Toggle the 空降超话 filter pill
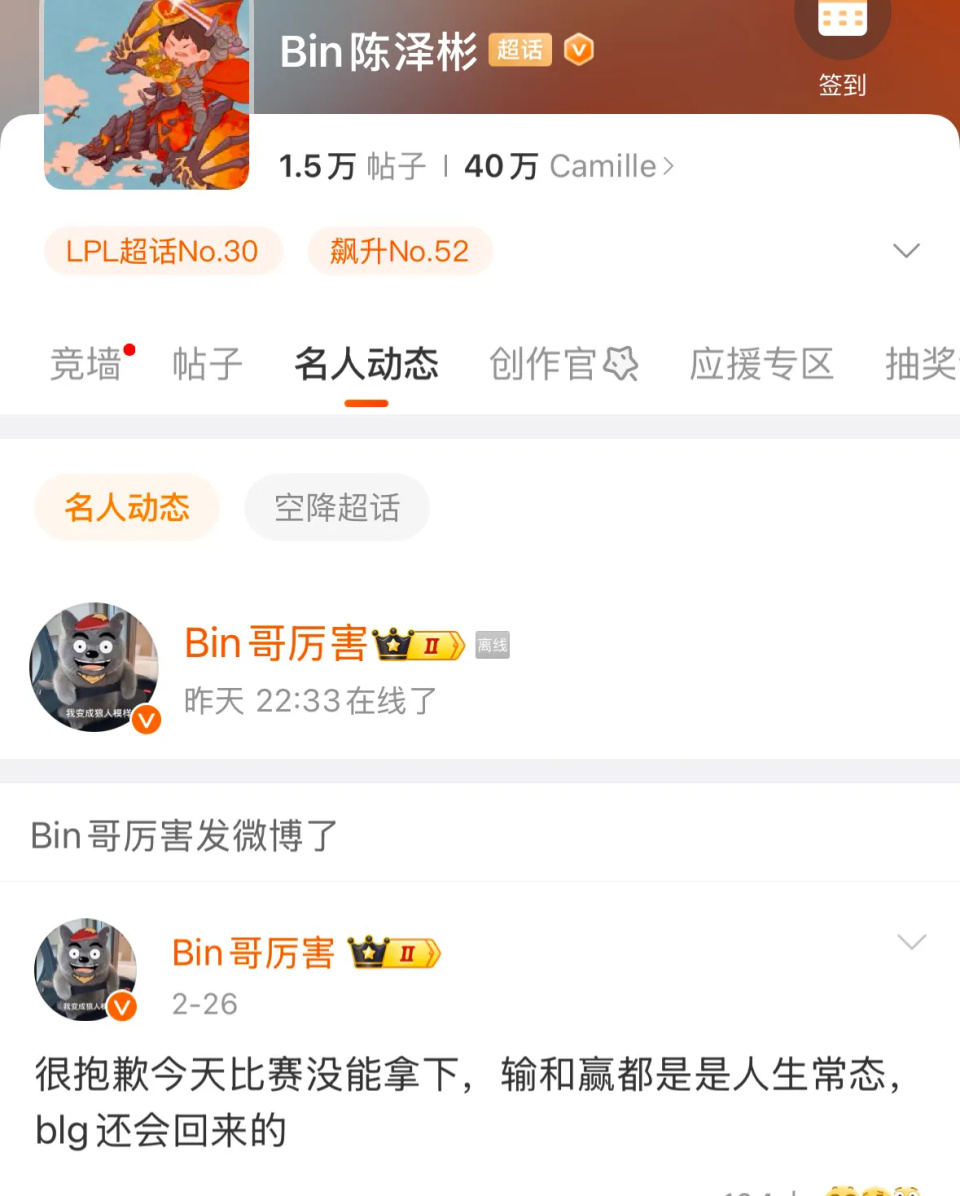The width and height of the screenshot is (960, 1196). [336, 507]
